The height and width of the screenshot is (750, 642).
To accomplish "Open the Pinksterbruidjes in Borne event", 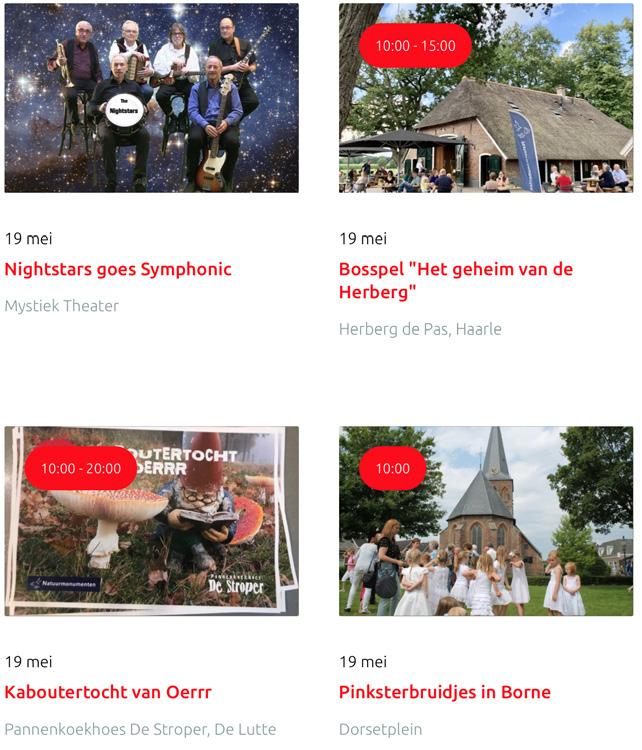I will click(x=445, y=692).
